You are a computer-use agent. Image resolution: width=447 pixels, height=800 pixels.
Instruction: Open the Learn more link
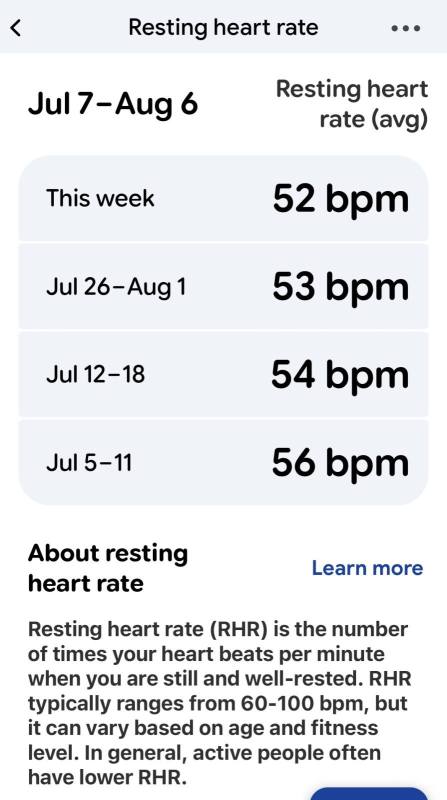tap(367, 568)
